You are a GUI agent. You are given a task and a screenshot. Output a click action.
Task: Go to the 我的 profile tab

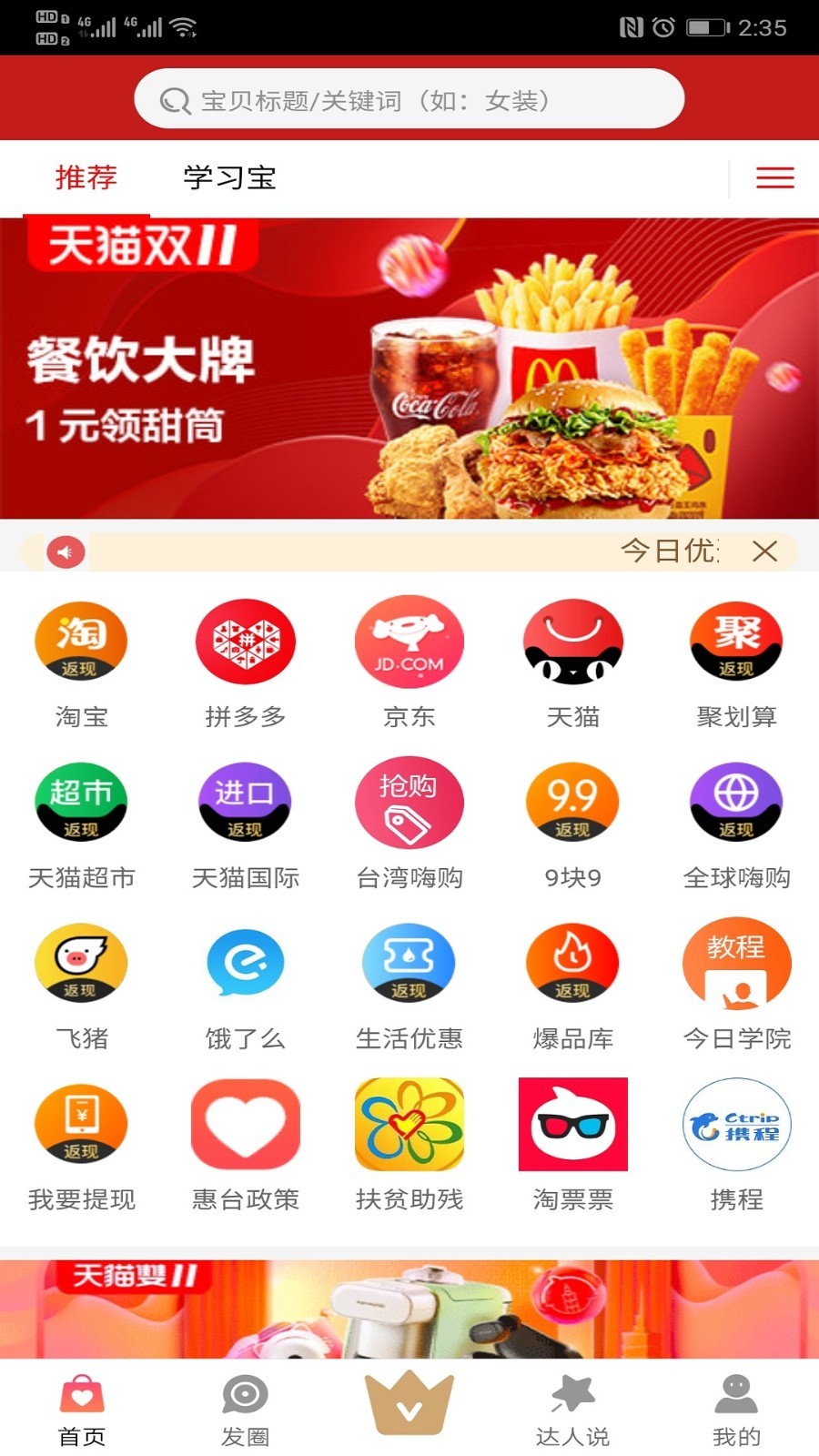click(x=736, y=1409)
